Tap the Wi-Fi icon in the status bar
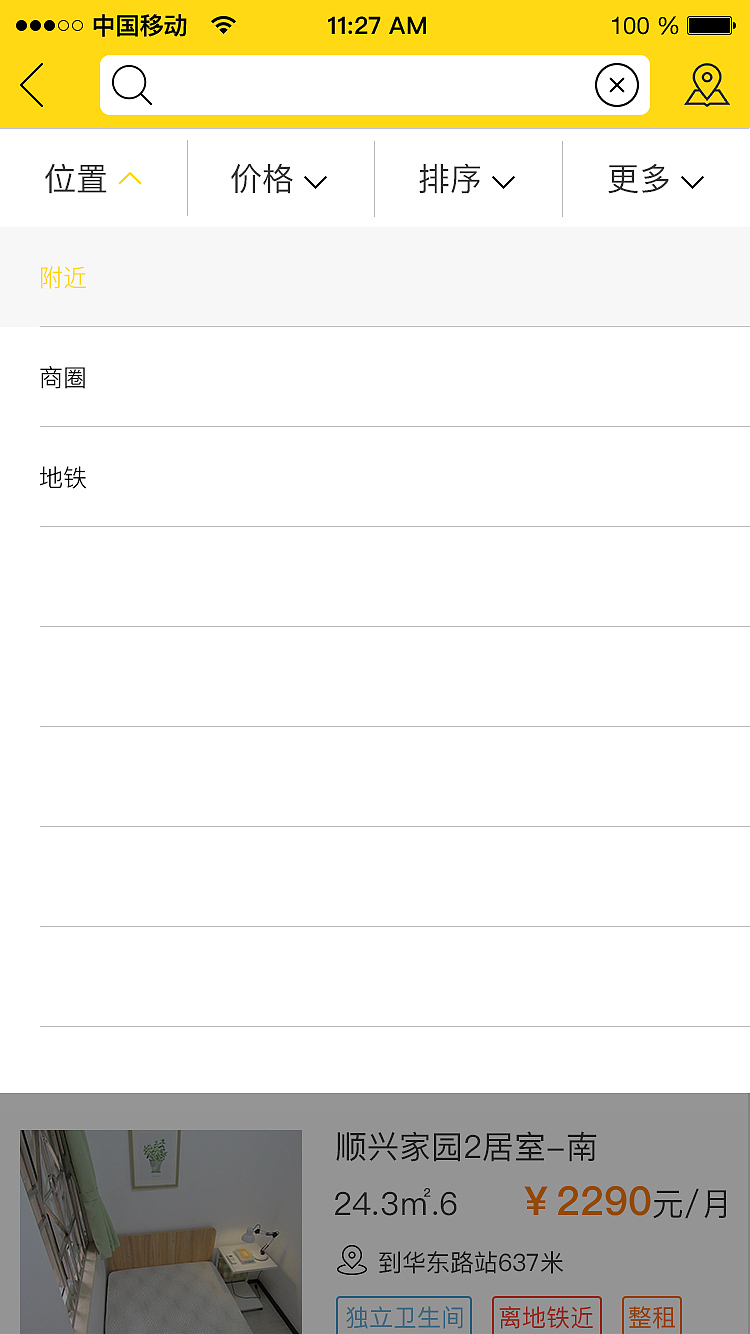Image resolution: width=750 pixels, height=1334 pixels. coord(223,25)
